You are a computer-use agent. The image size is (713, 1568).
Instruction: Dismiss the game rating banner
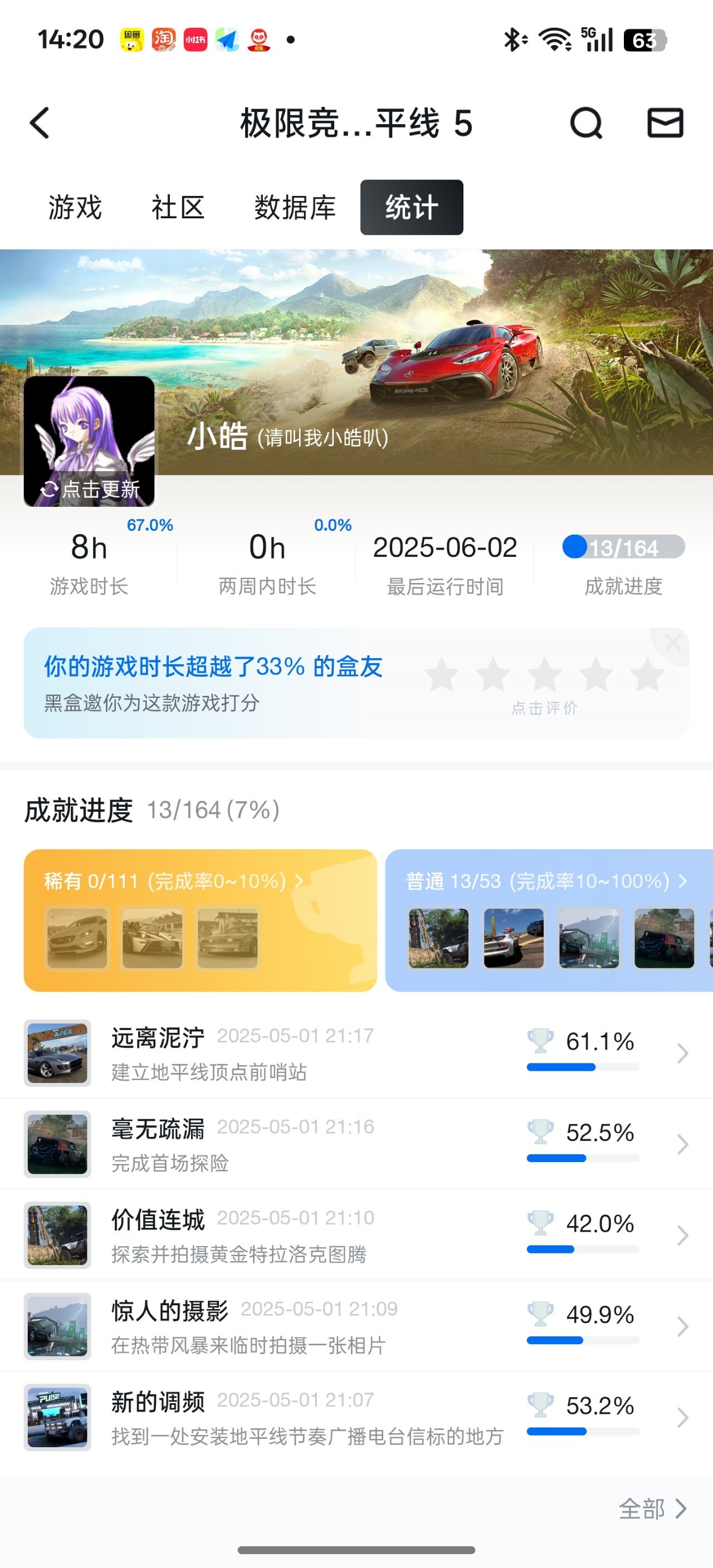673,643
